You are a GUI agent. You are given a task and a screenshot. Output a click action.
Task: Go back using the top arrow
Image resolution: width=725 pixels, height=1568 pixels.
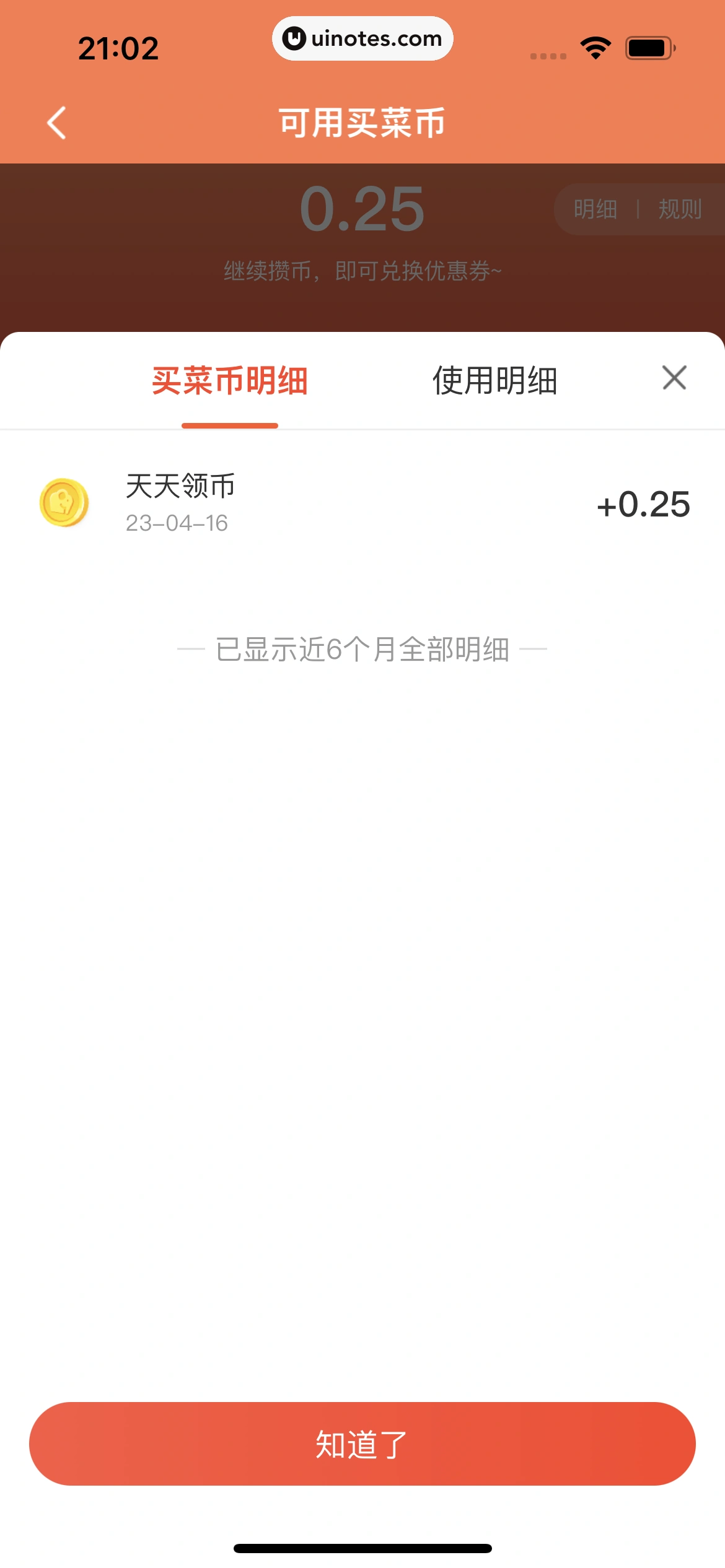(x=56, y=123)
